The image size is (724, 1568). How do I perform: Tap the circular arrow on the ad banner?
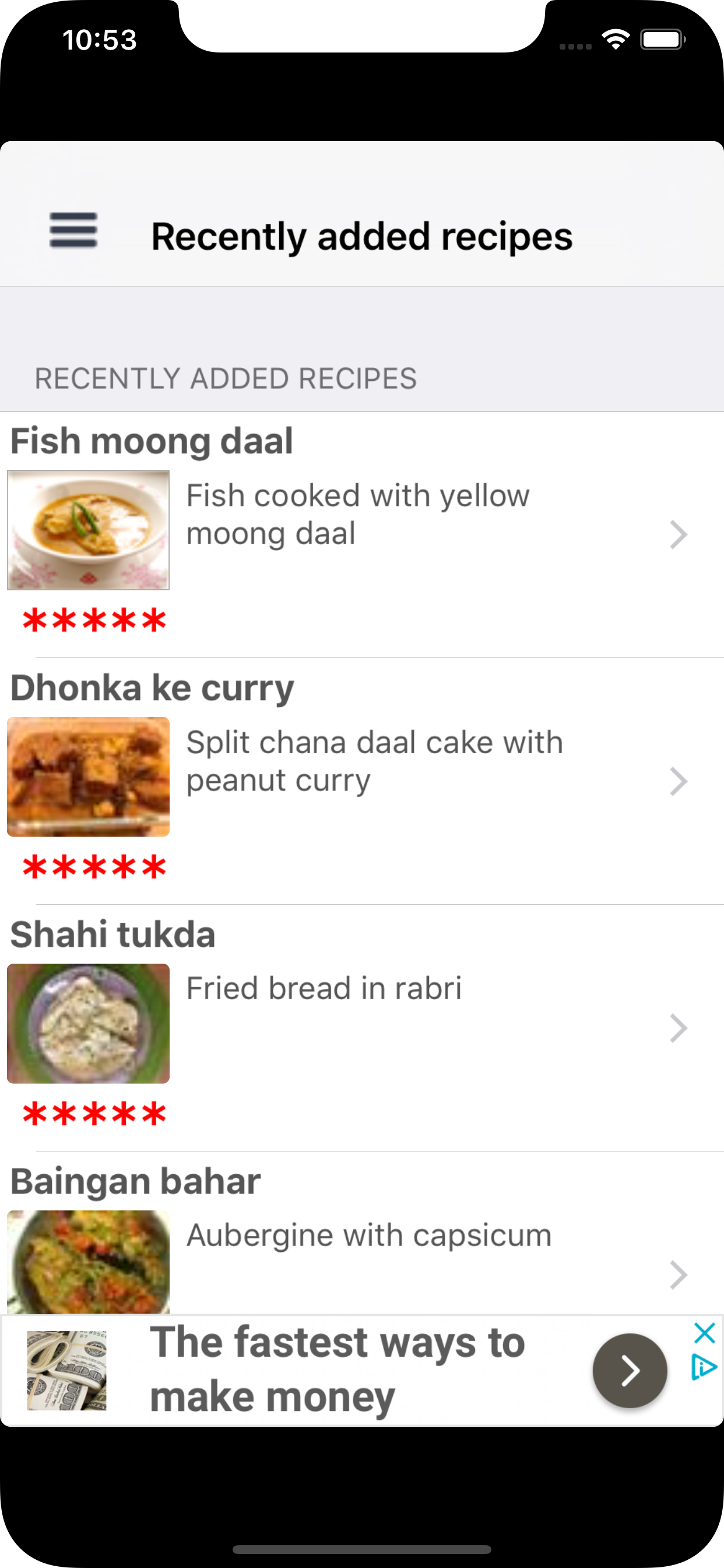tap(629, 1371)
